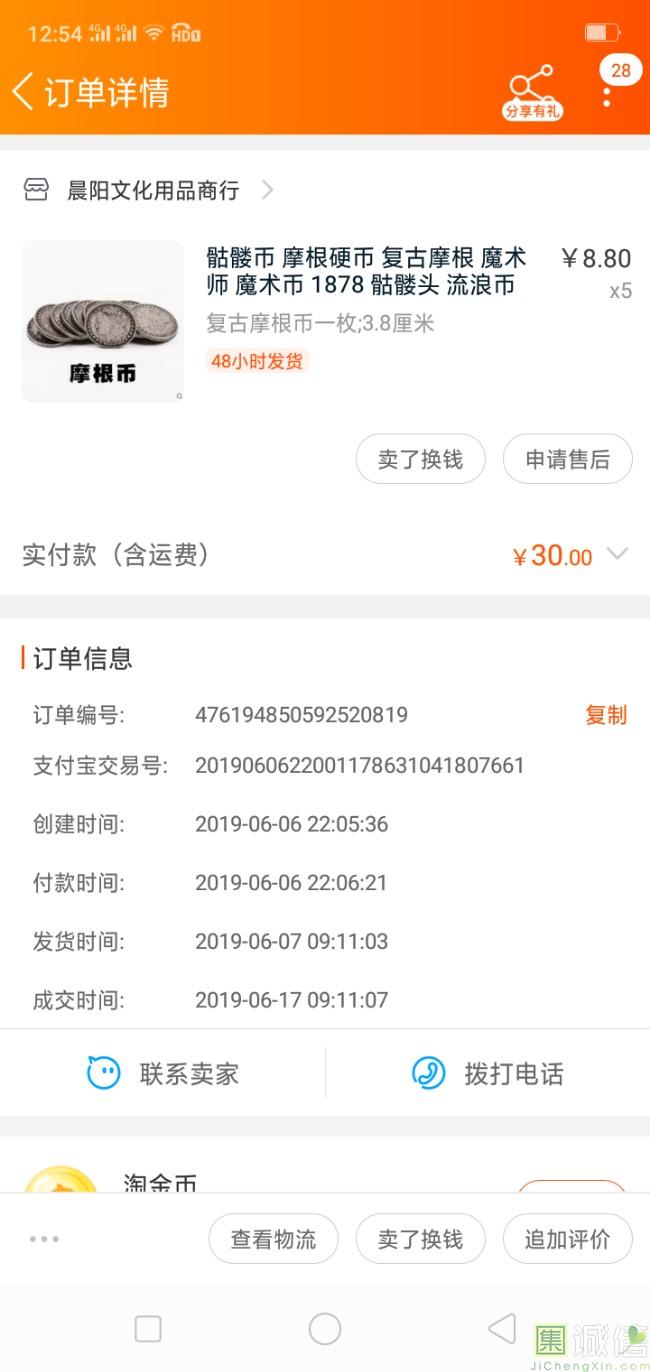Screen dimensions: 650x1372
Task: Open the 晨阳文化用品商行 store page
Action: (x=148, y=190)
